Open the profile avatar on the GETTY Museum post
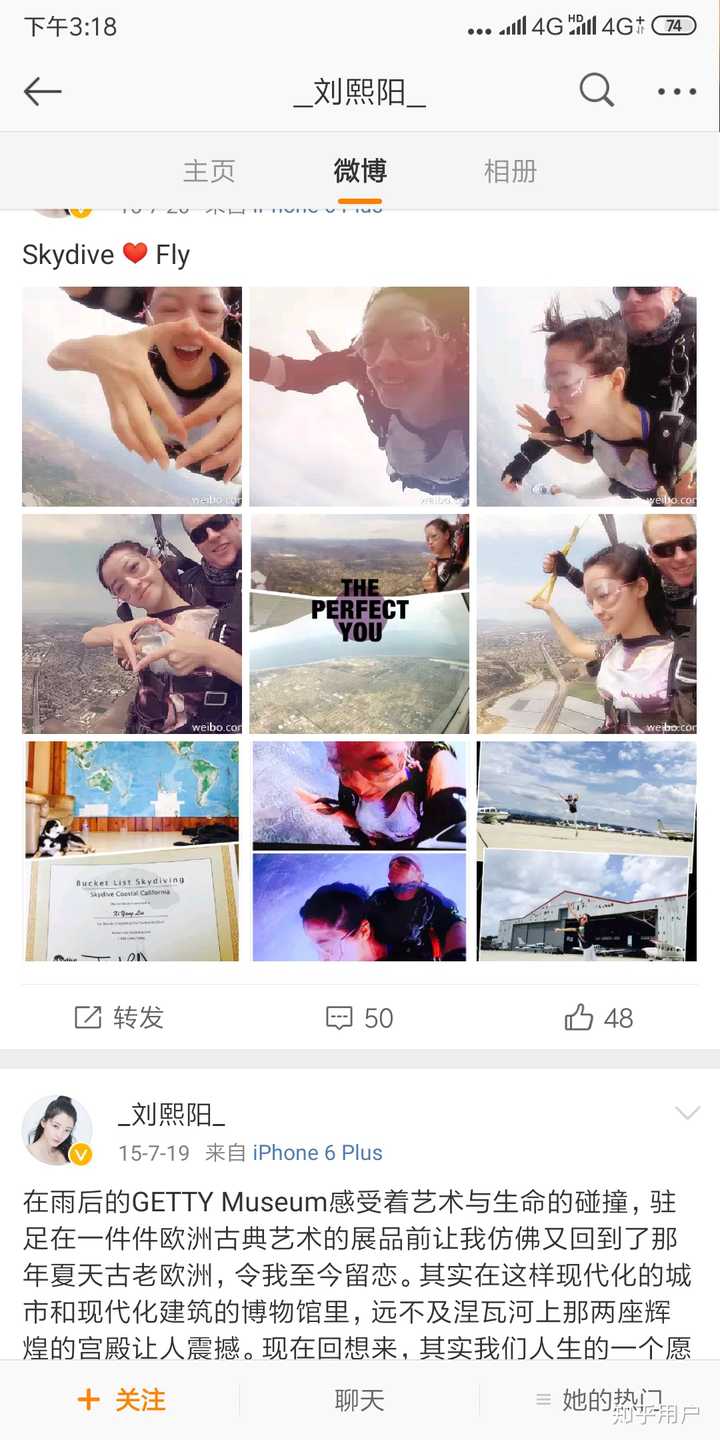This screenshot has width=720, height=1440. click(57, 1130)
